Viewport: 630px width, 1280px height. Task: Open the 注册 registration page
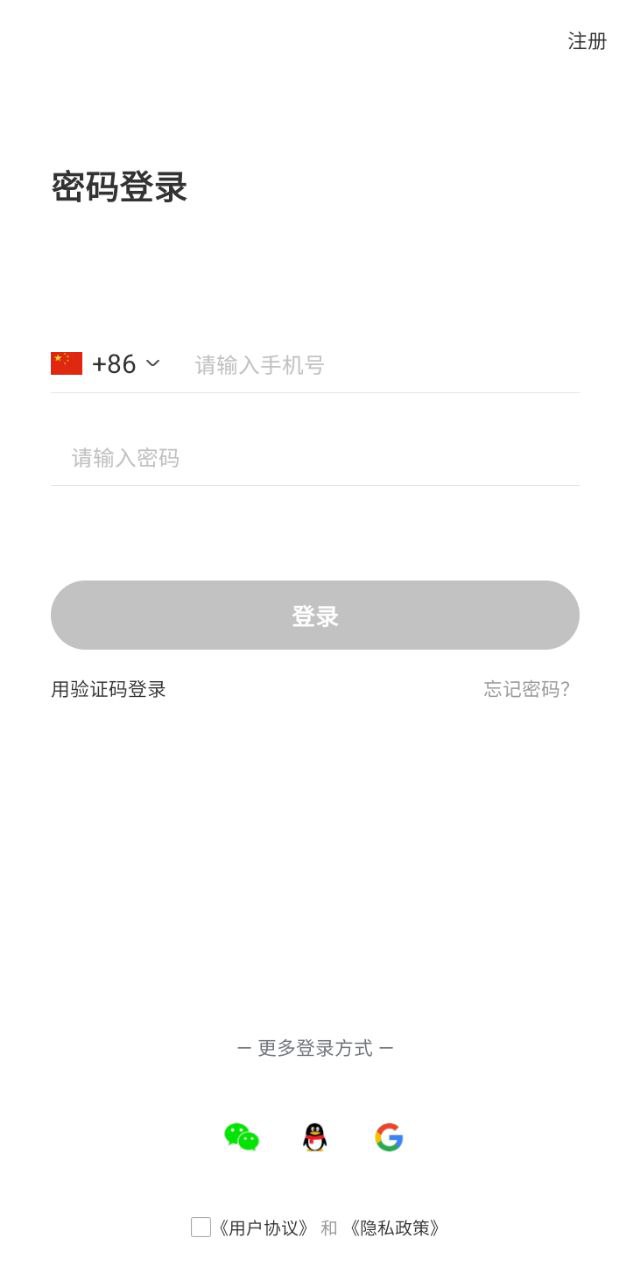[x=587, y=41]
